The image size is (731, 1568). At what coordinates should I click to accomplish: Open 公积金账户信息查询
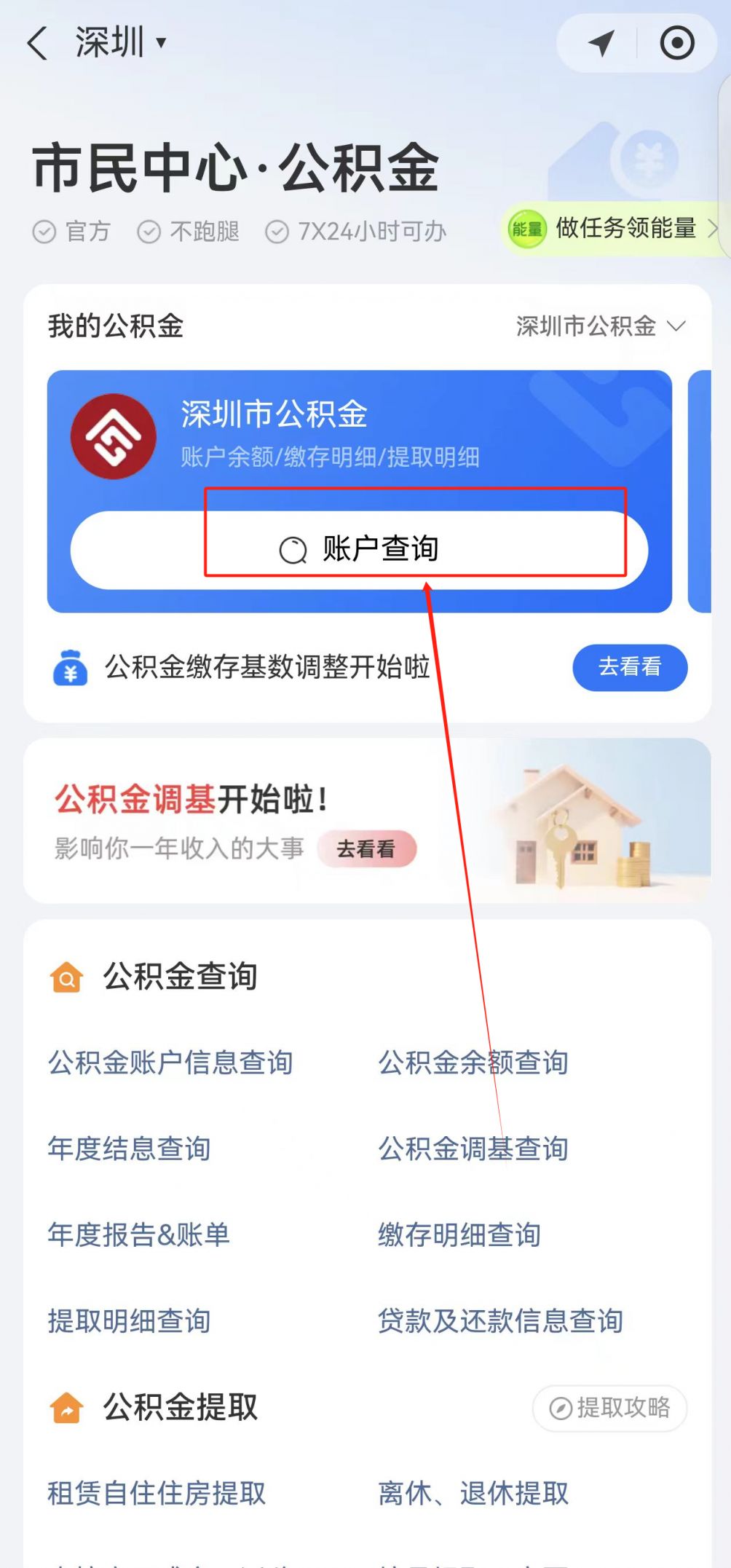170,1063
